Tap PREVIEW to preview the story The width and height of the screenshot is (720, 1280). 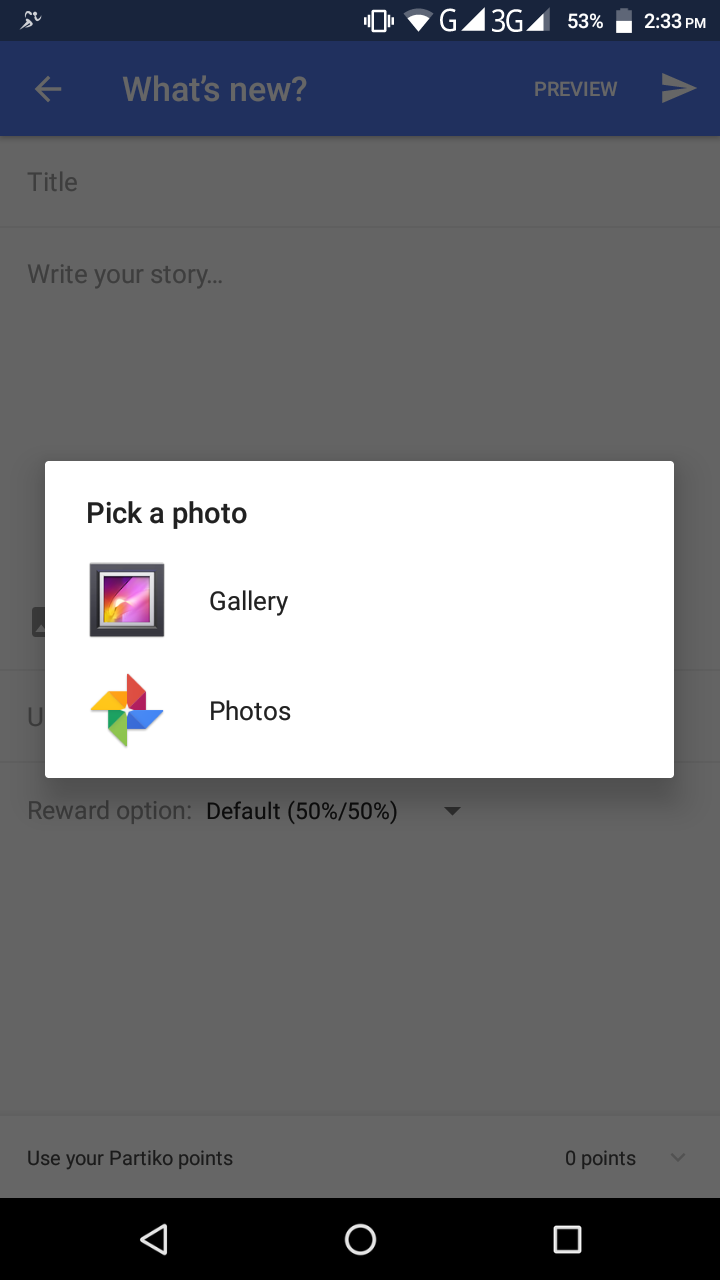pos(575,88)
